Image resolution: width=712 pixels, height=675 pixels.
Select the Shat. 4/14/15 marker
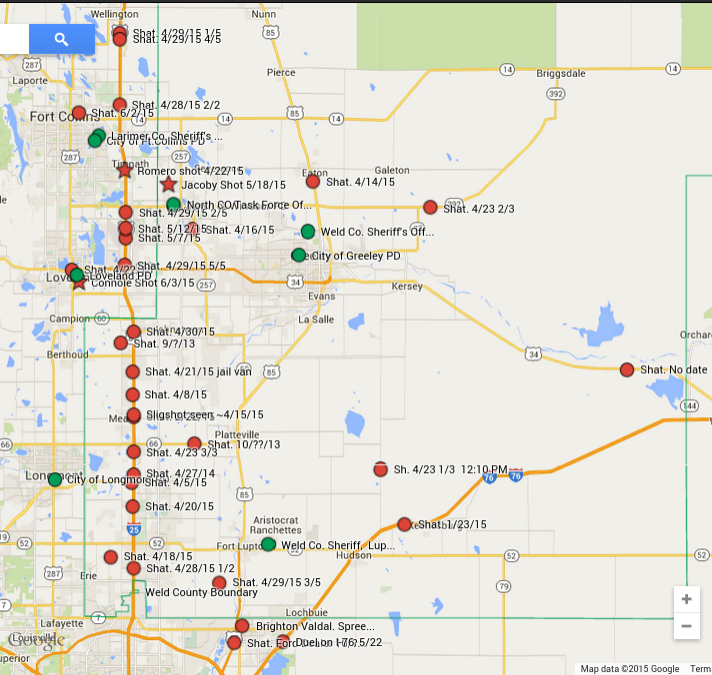(313, 181)
